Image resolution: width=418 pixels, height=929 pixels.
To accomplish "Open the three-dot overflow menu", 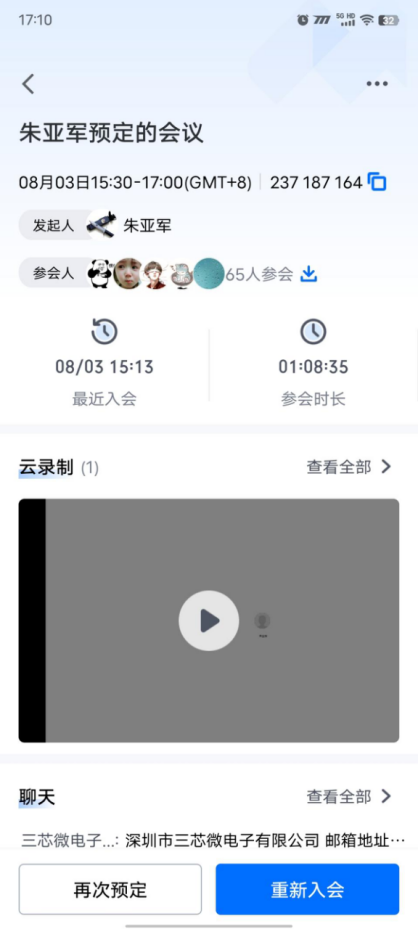I will 377,84.
